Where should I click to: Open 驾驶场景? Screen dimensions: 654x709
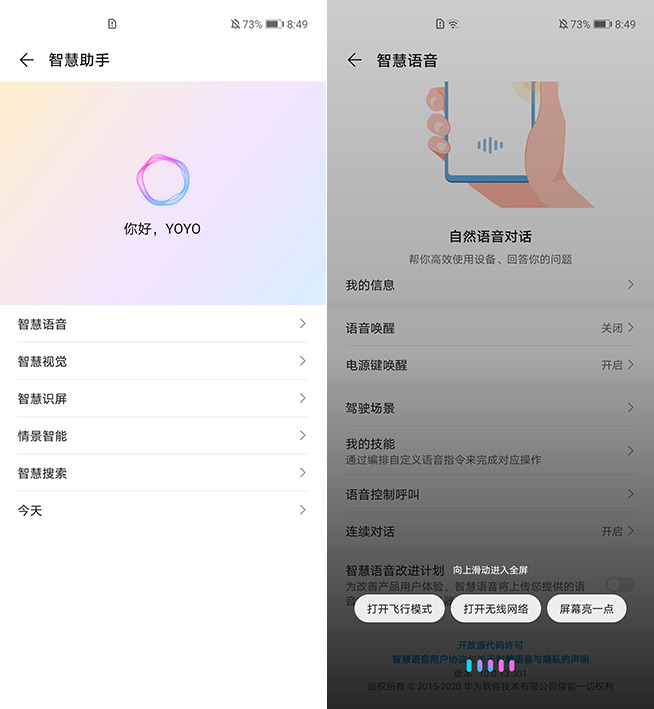coord(490,408)
